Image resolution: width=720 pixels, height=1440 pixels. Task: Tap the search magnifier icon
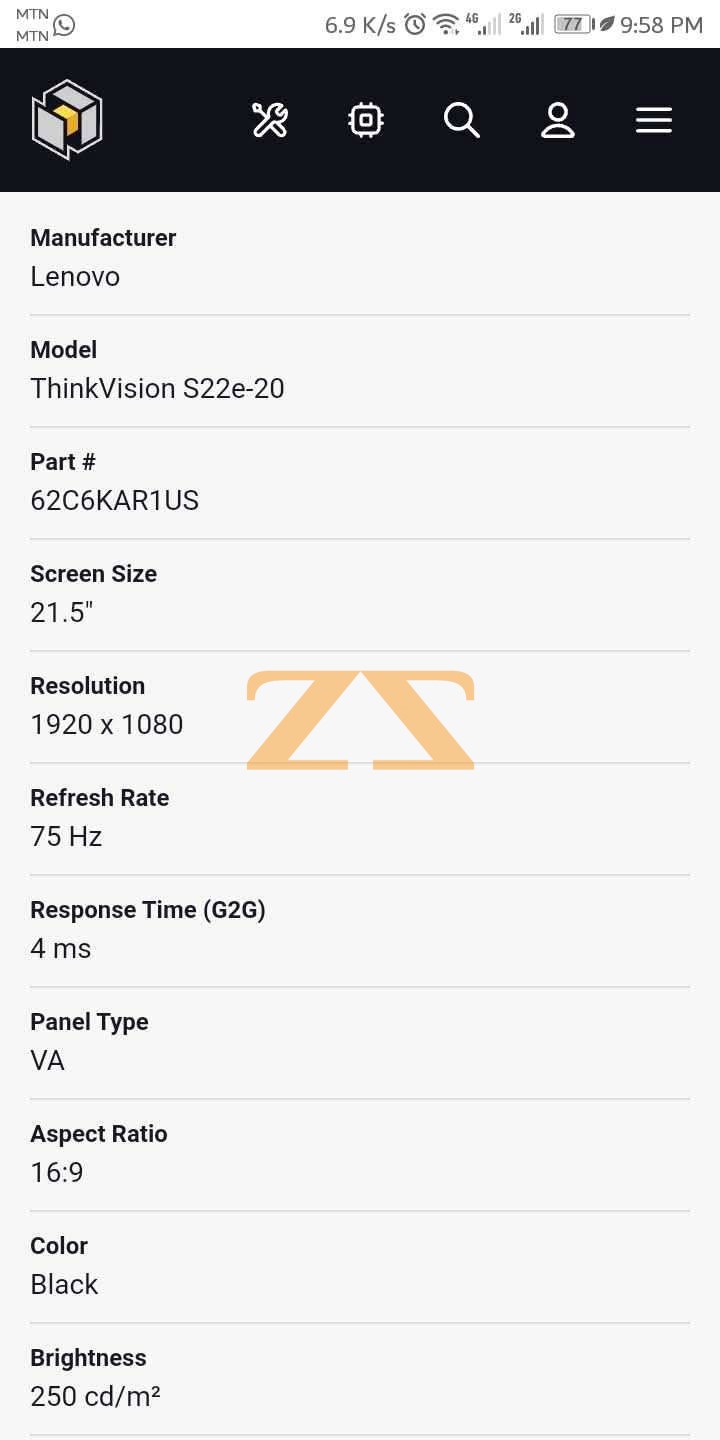pos(461,120)
